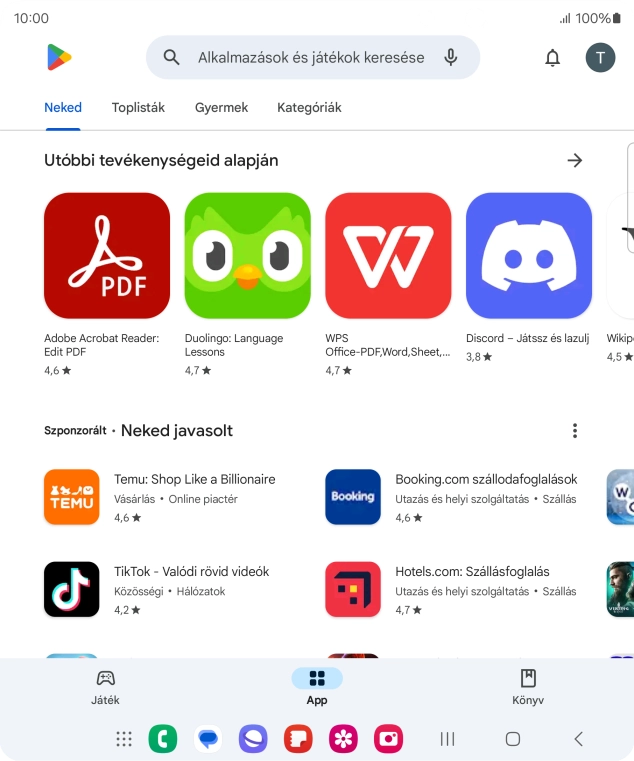
Task: Switch to the Játék section
Action: tap(105, 687)
